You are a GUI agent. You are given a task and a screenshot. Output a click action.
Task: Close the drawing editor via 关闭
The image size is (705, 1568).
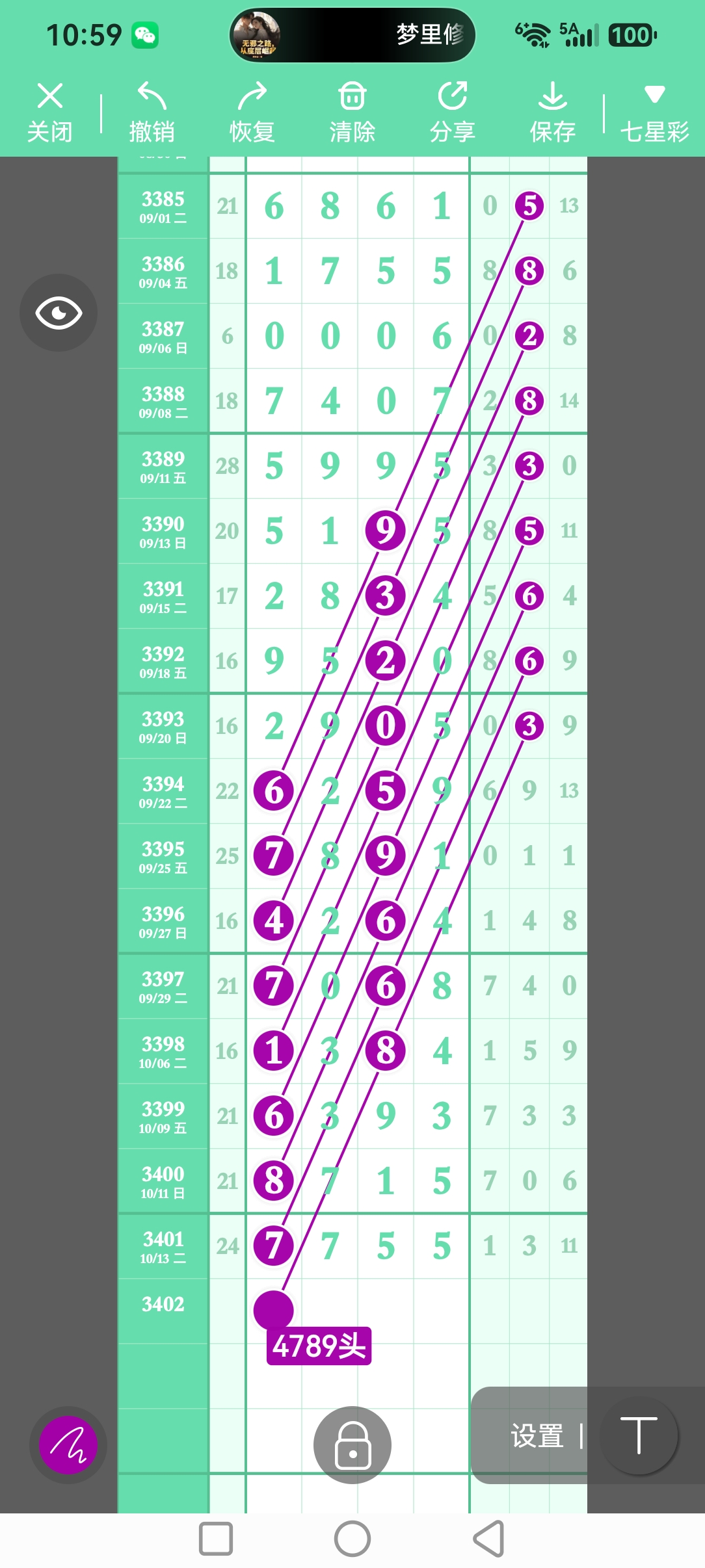(50, 112)
